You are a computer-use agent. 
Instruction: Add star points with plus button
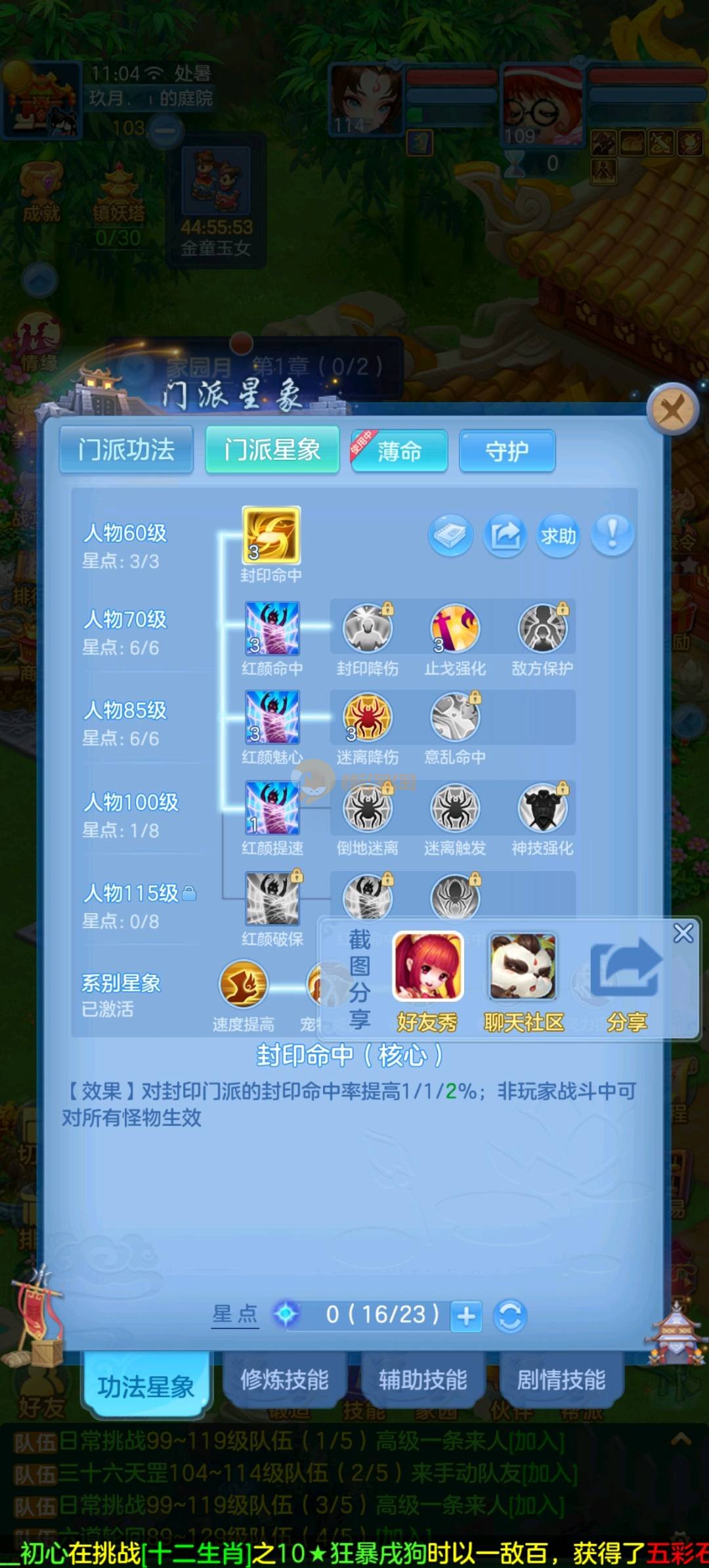pos(466,1316)
